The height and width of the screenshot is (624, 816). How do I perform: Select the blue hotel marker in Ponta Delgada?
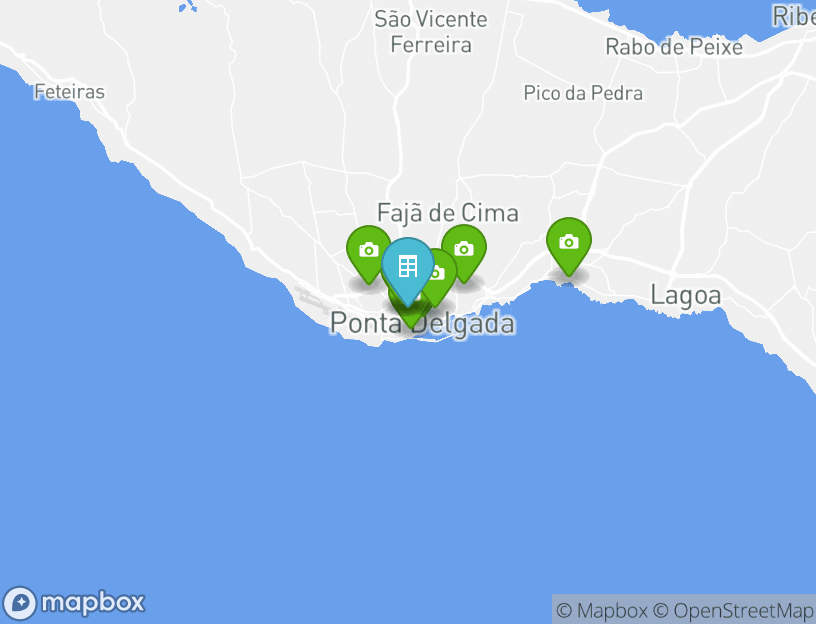(407, 267)
